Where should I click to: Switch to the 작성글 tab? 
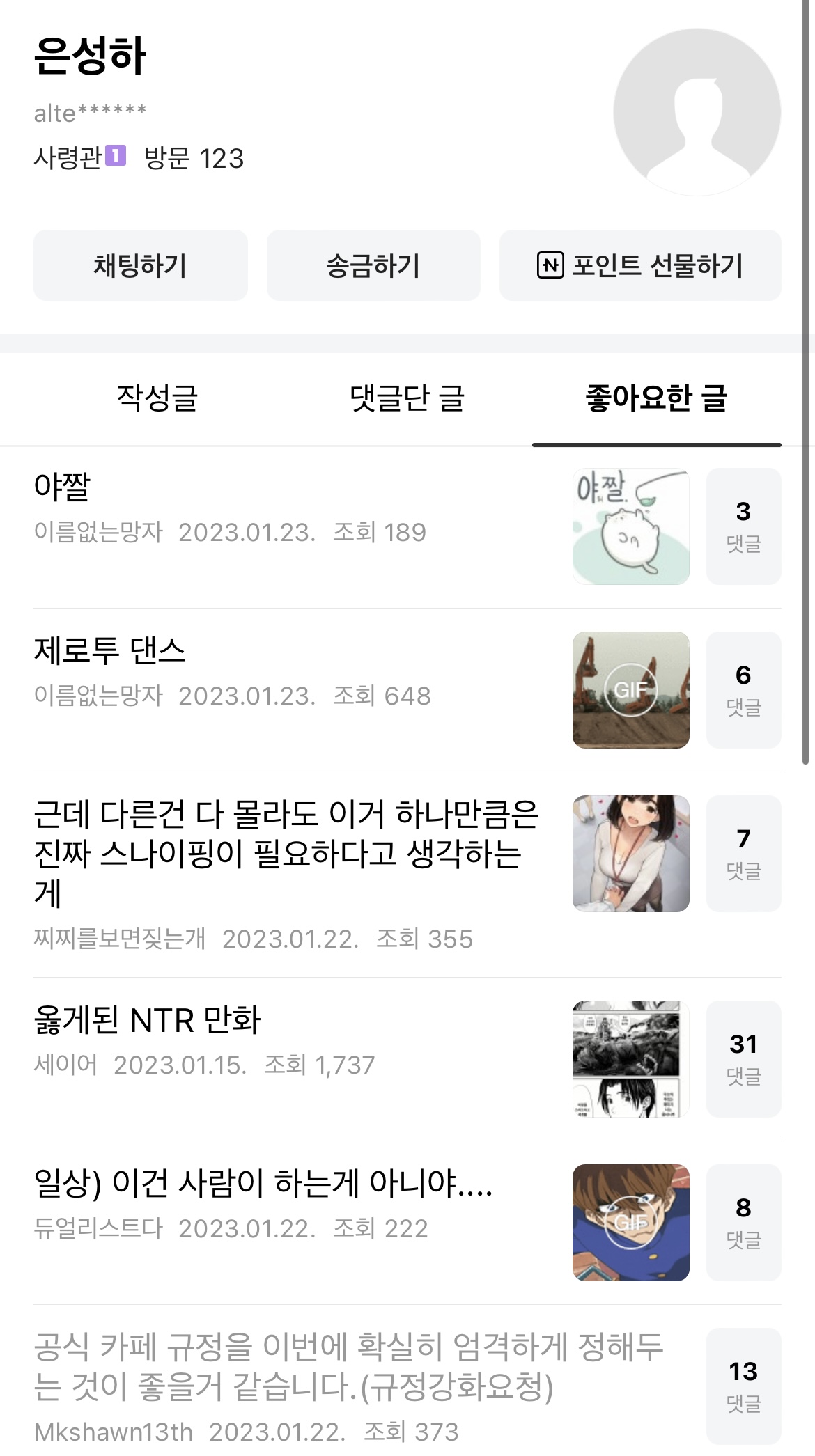(x=157, y=398)
